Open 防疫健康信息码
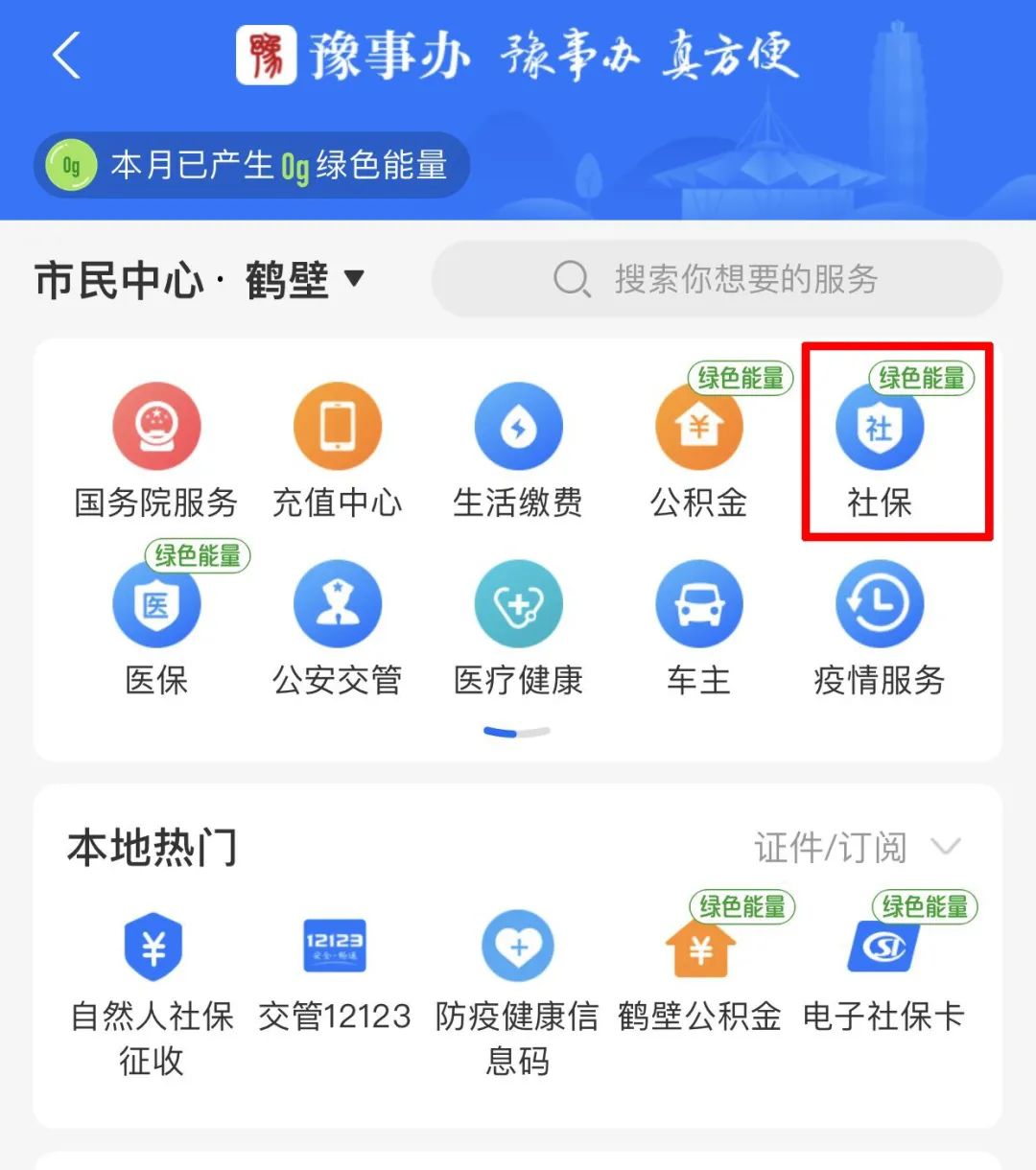 (517, 988)
